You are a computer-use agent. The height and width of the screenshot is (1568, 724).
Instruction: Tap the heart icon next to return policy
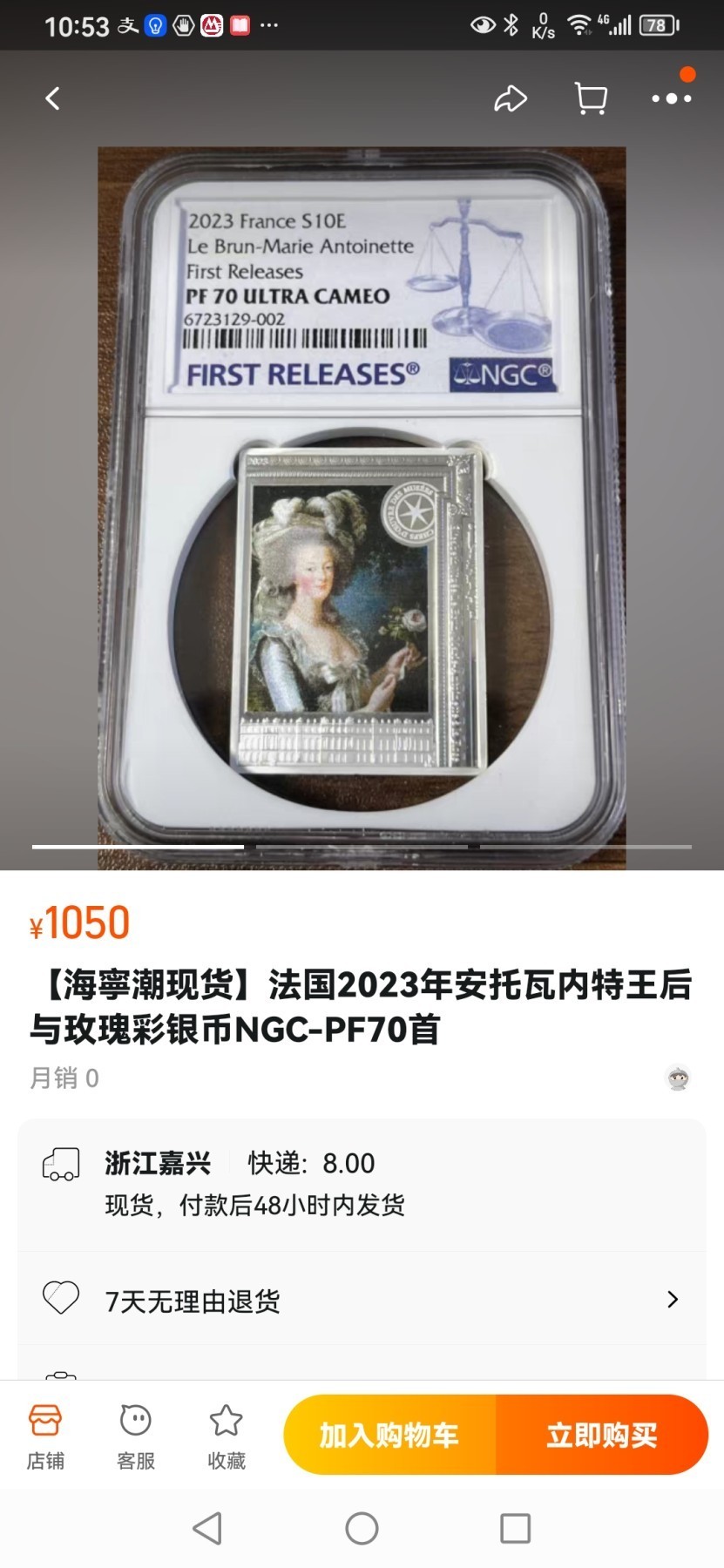pos(59,1299)
